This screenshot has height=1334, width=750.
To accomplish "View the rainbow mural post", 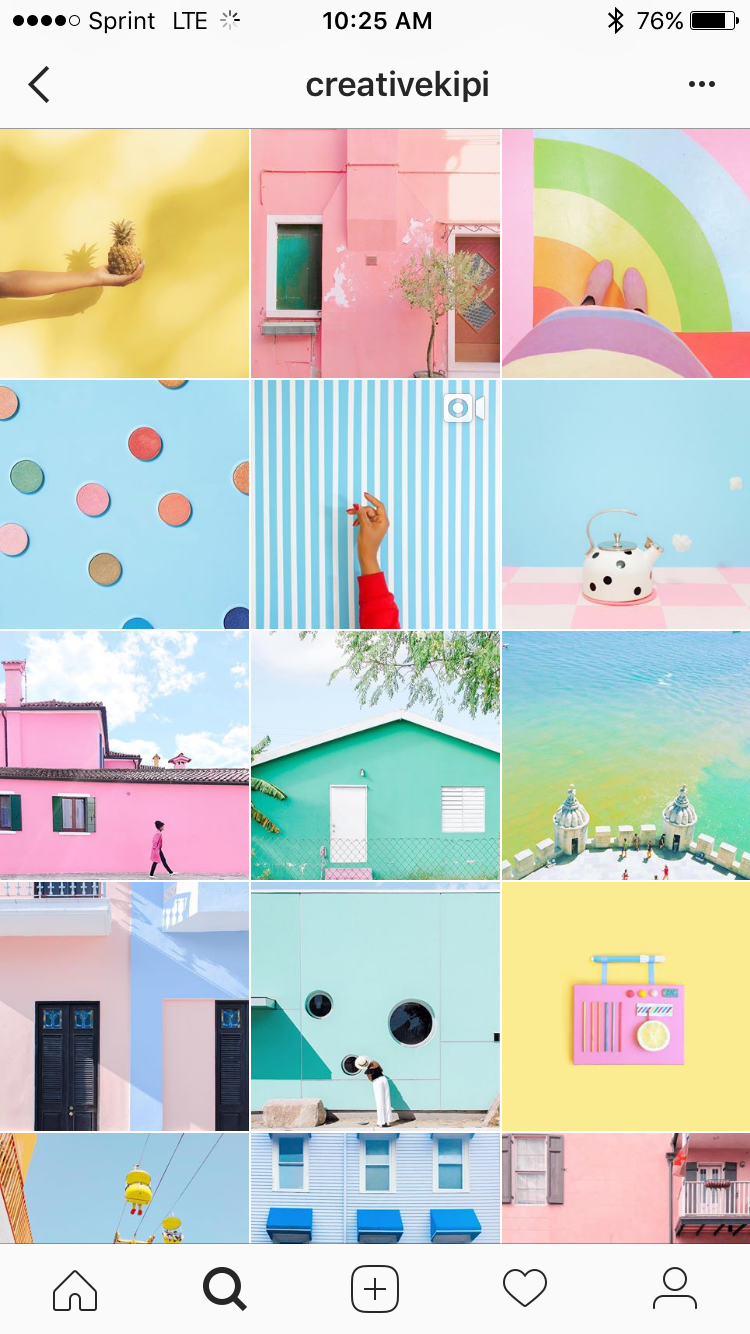I will tap(626, 254).
